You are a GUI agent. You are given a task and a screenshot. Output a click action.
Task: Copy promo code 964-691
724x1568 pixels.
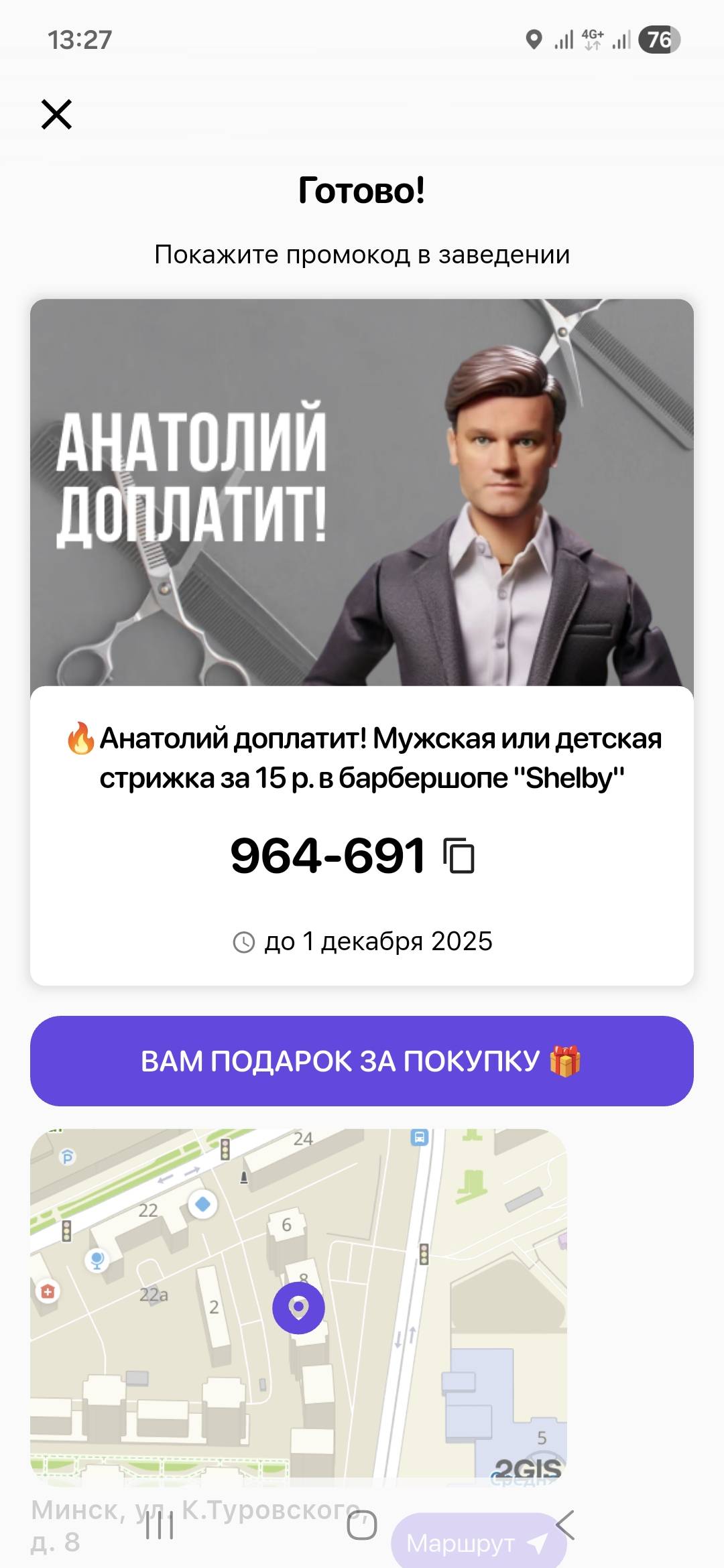click(x=459, y=856)
